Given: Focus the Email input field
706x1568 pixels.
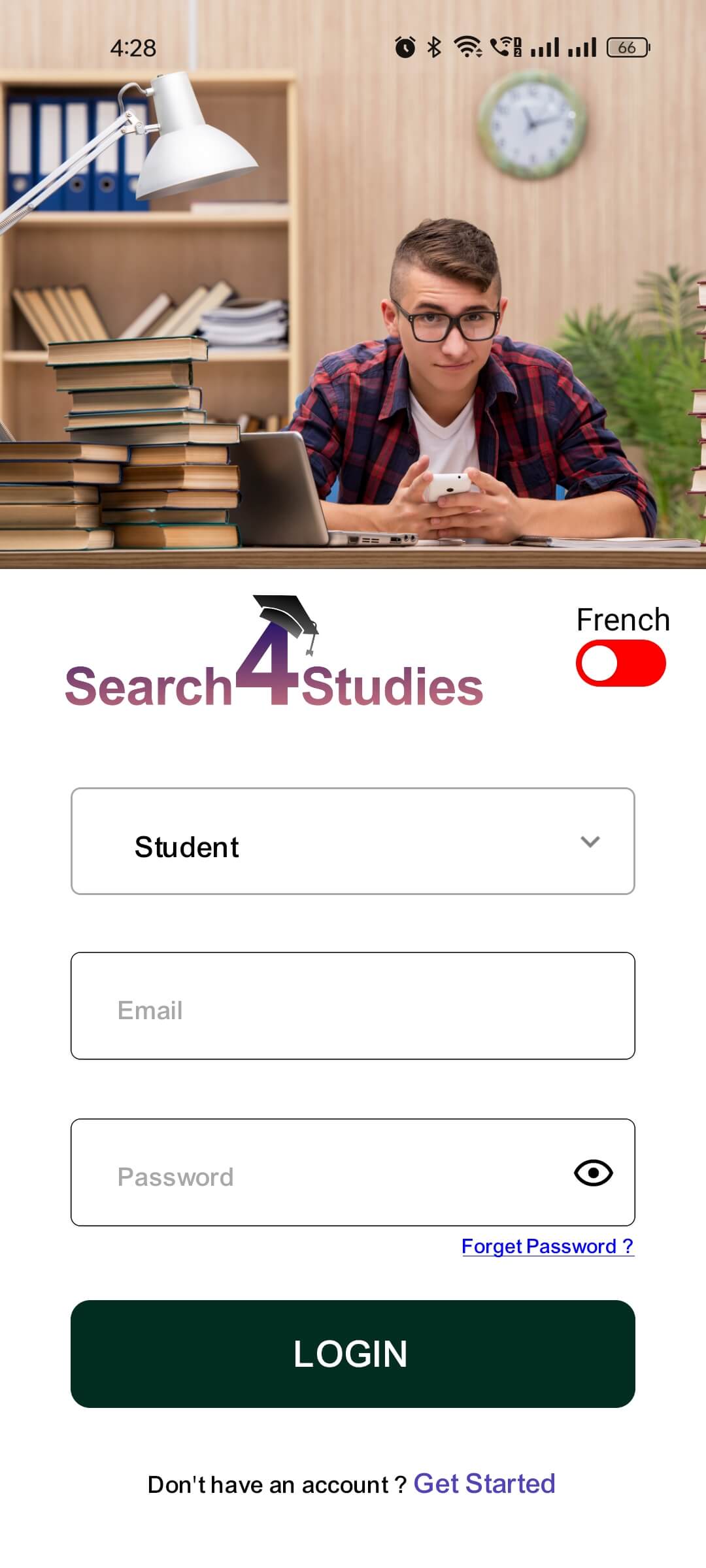Looking at the screenshot, I should [x=353, y=1006].
